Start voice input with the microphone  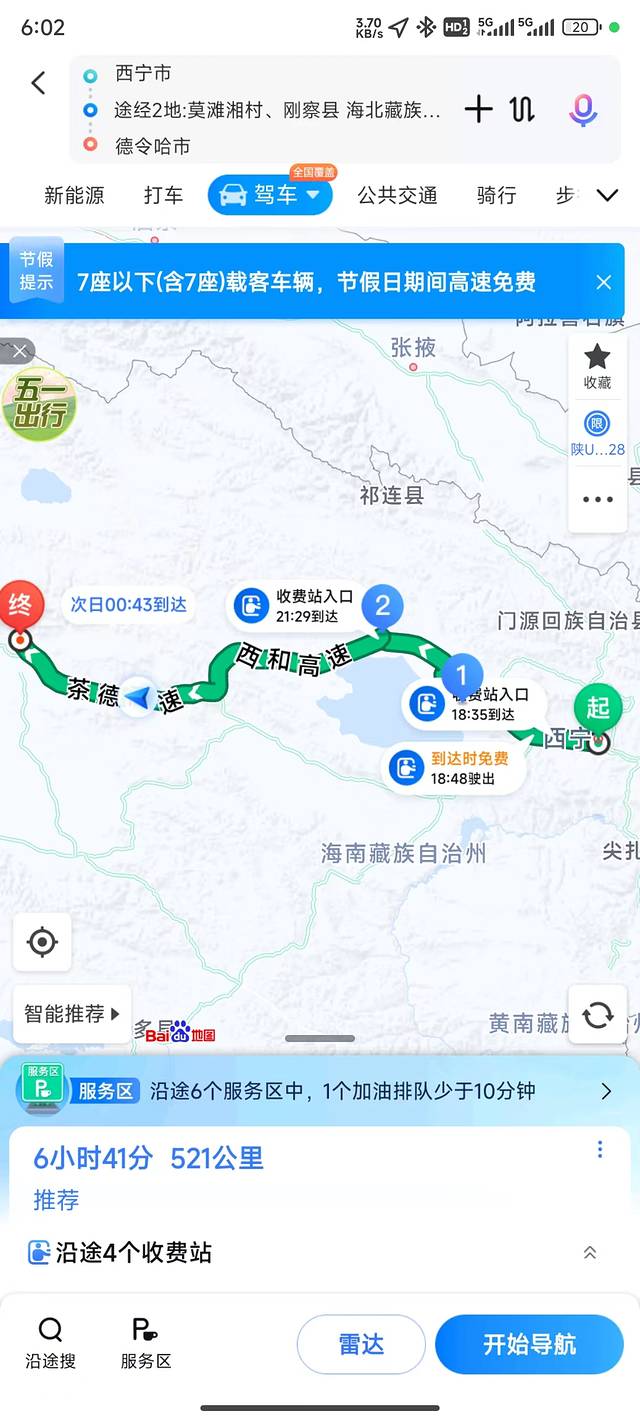tap(583, 109)
